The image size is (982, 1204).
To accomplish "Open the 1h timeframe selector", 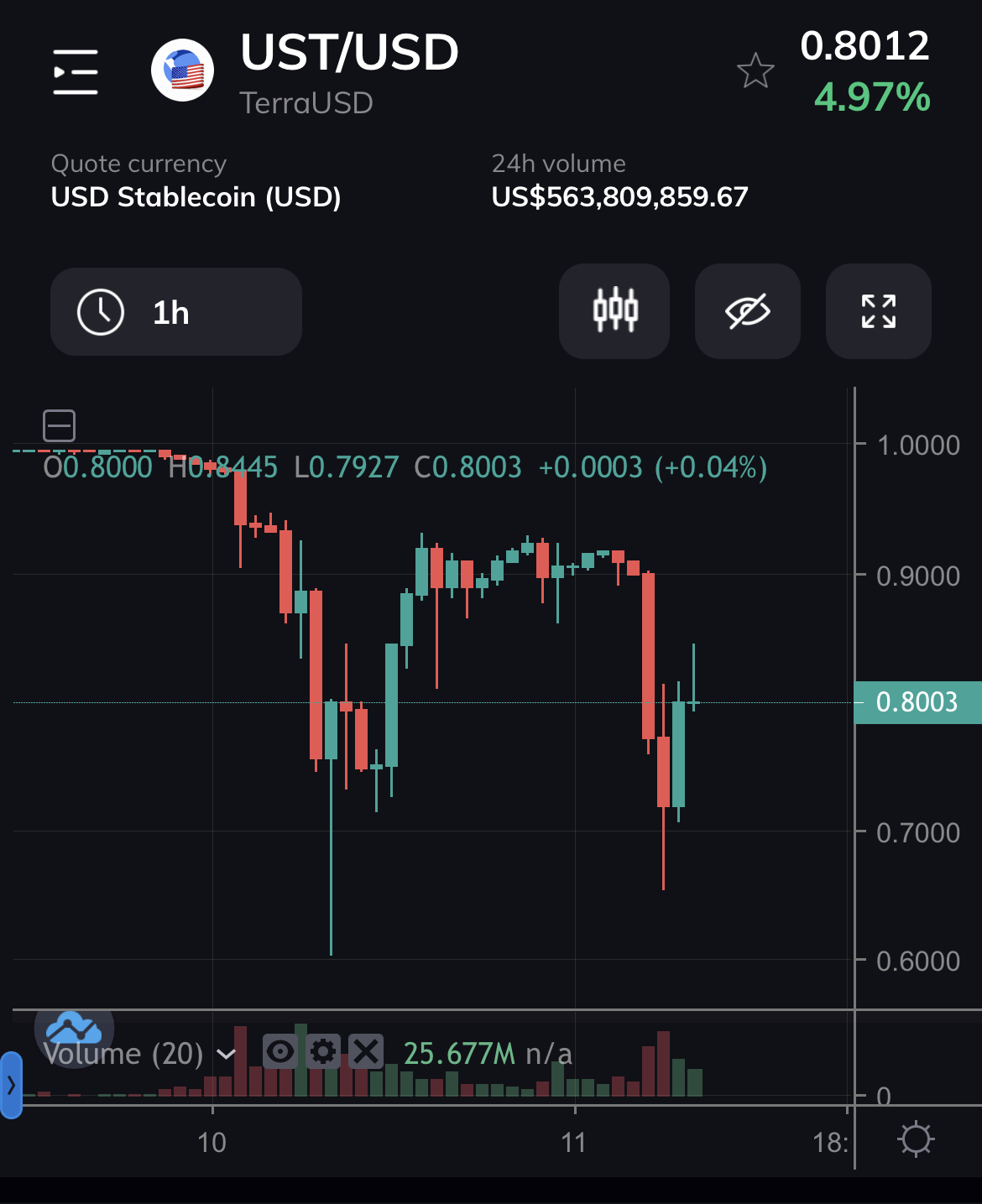I will [x=175, y=312].
